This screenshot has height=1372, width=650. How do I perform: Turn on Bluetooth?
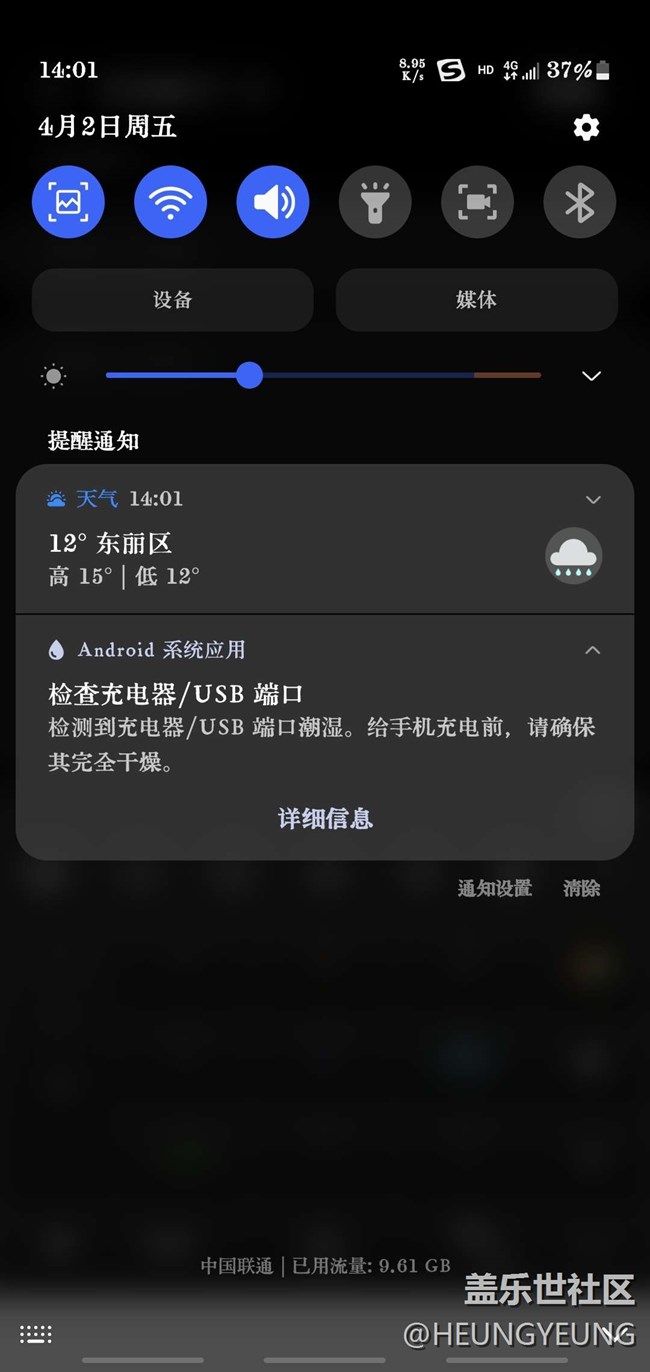tap(580, 202)
